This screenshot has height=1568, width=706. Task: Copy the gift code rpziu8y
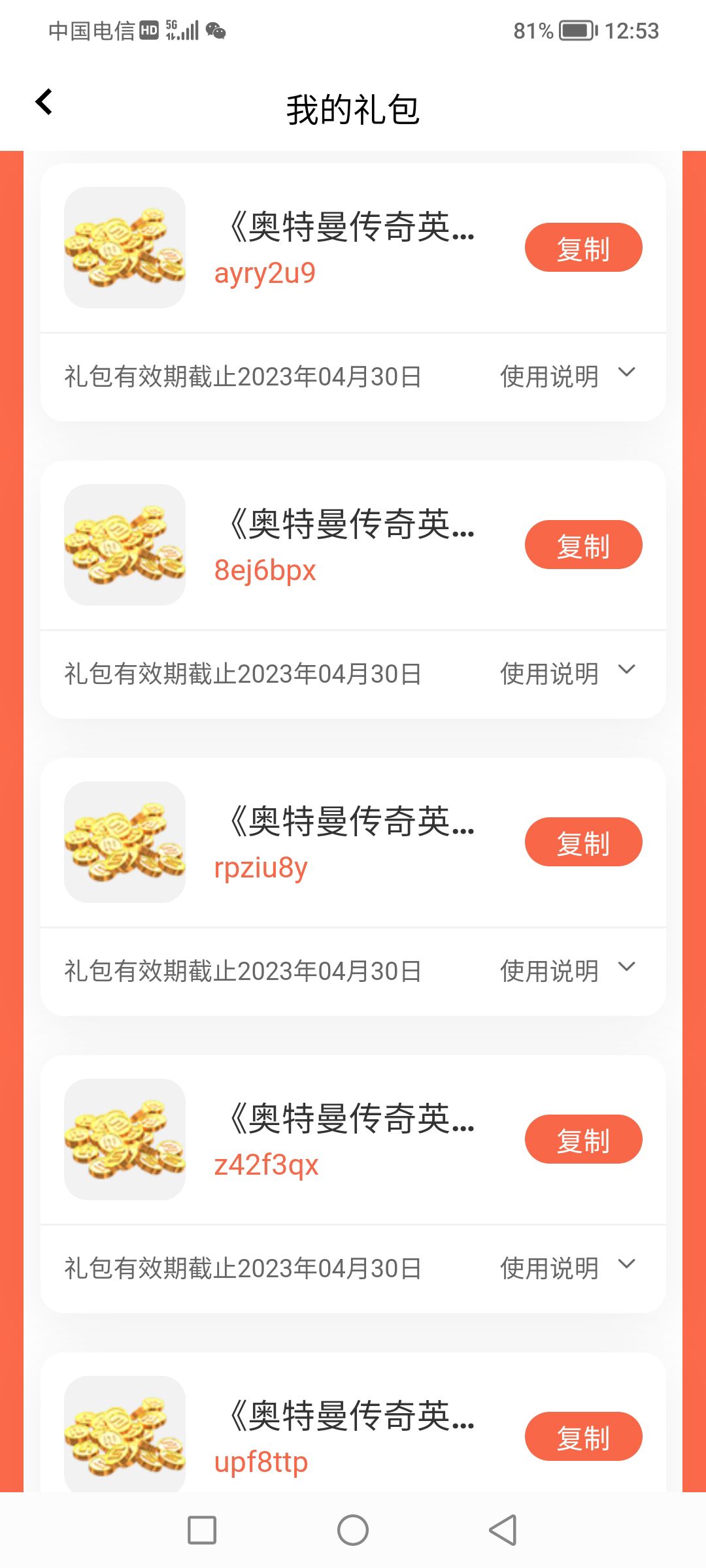pyautogui.click(x=583, y=842)
